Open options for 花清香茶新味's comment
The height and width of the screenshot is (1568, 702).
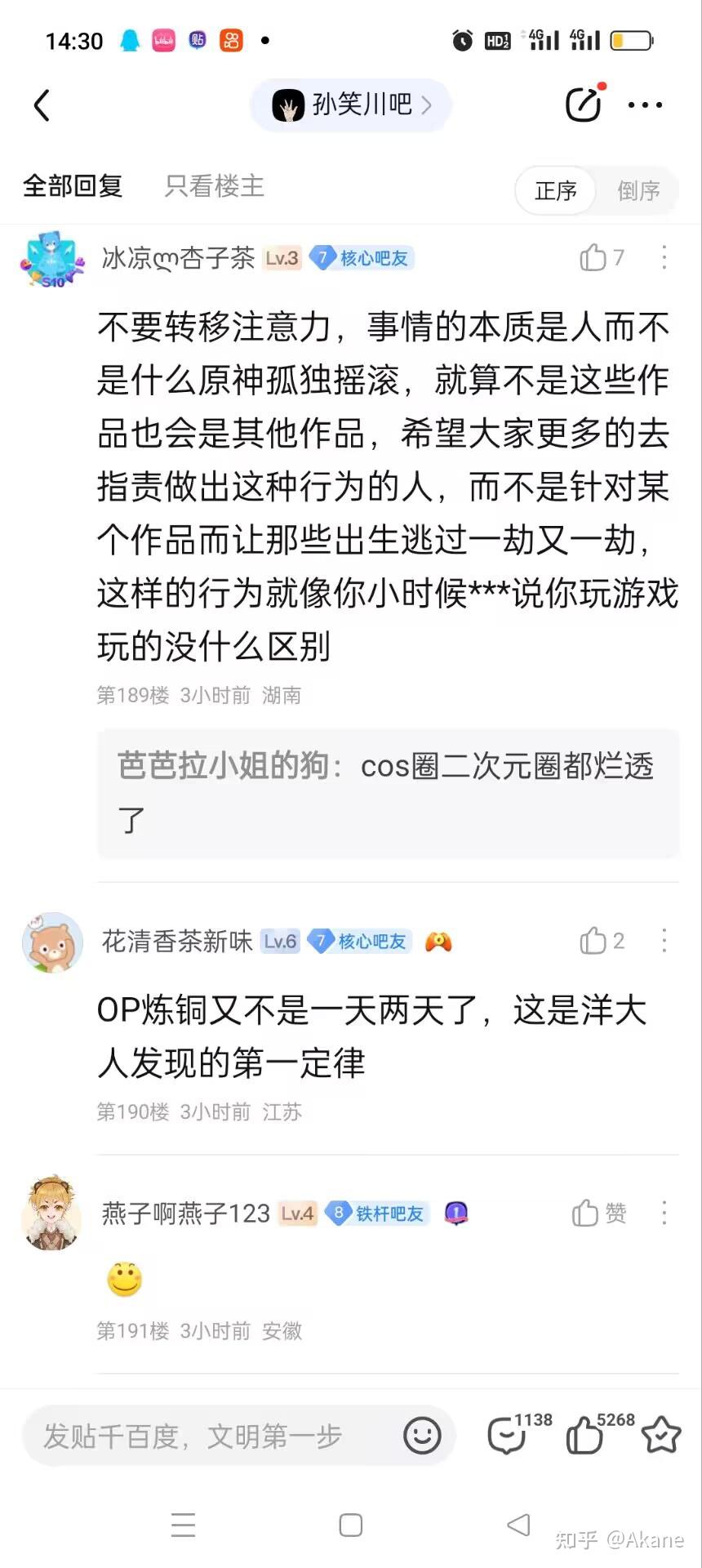pyautogui.click(x=664, y=942)
